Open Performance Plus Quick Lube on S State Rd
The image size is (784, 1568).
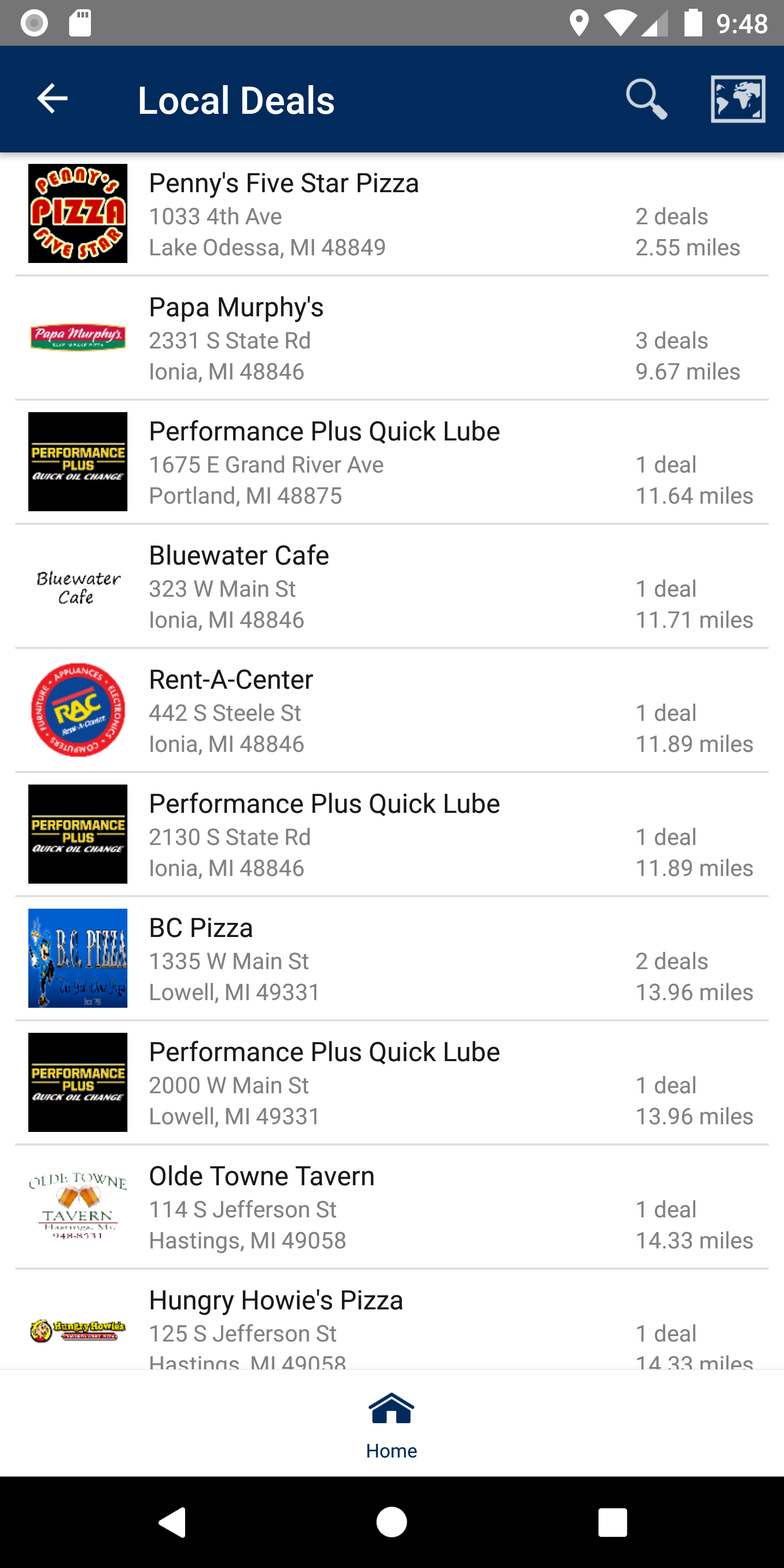(392, 835)
